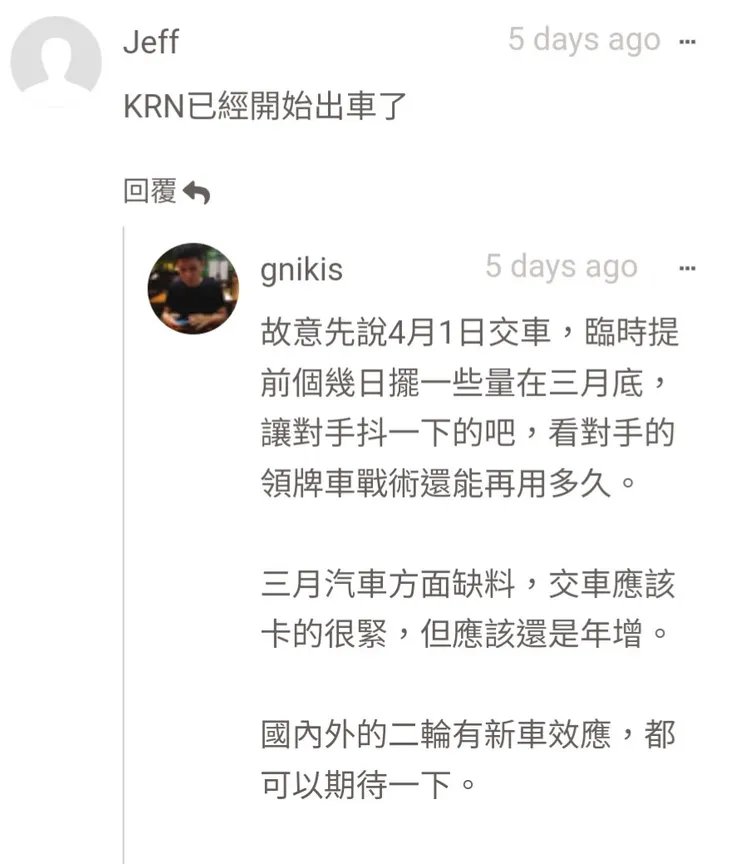
Task: View gnikis's profile picture
Action: click(193, 288)
